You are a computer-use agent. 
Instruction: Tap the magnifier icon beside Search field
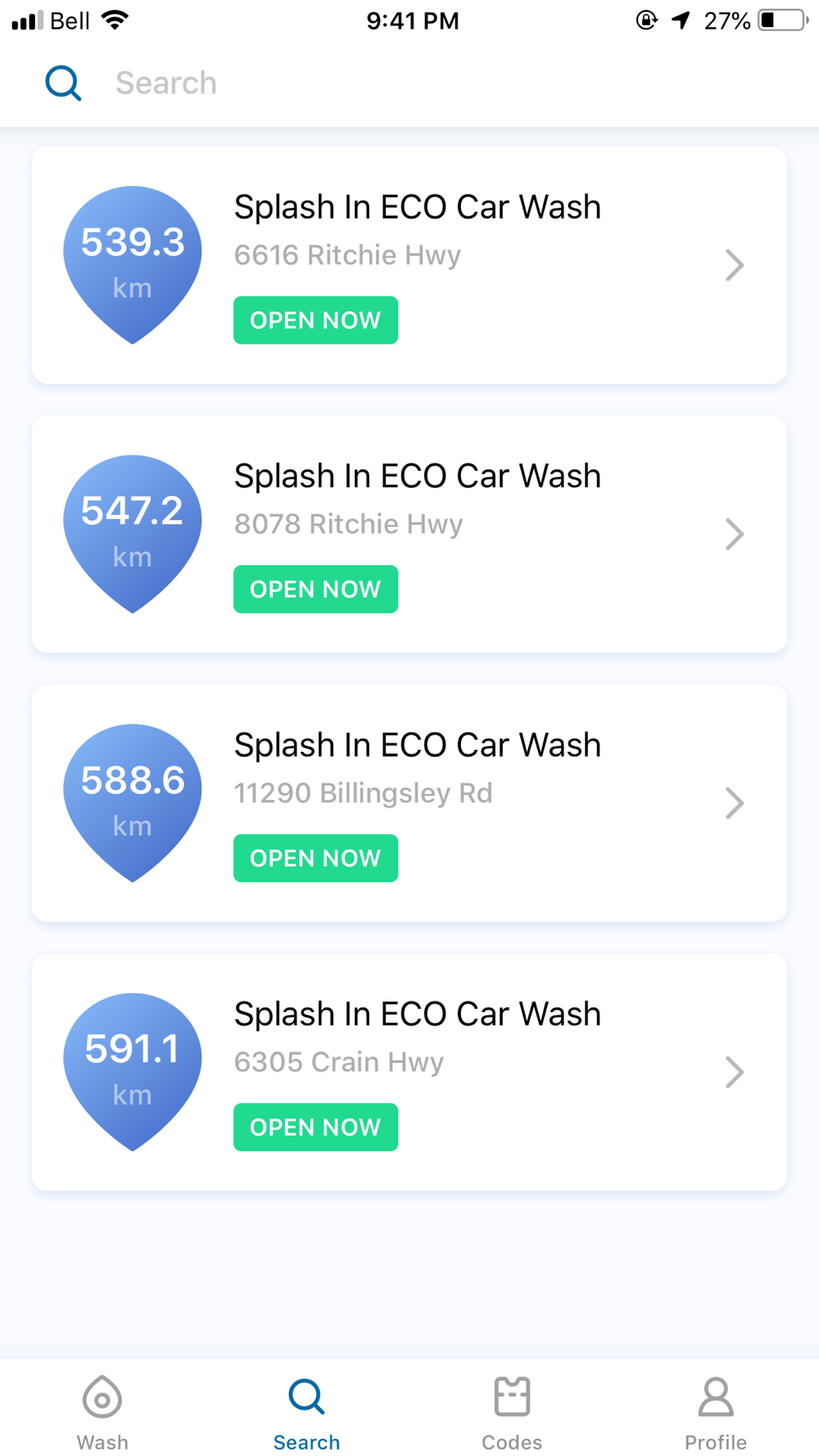coord(63,83)
